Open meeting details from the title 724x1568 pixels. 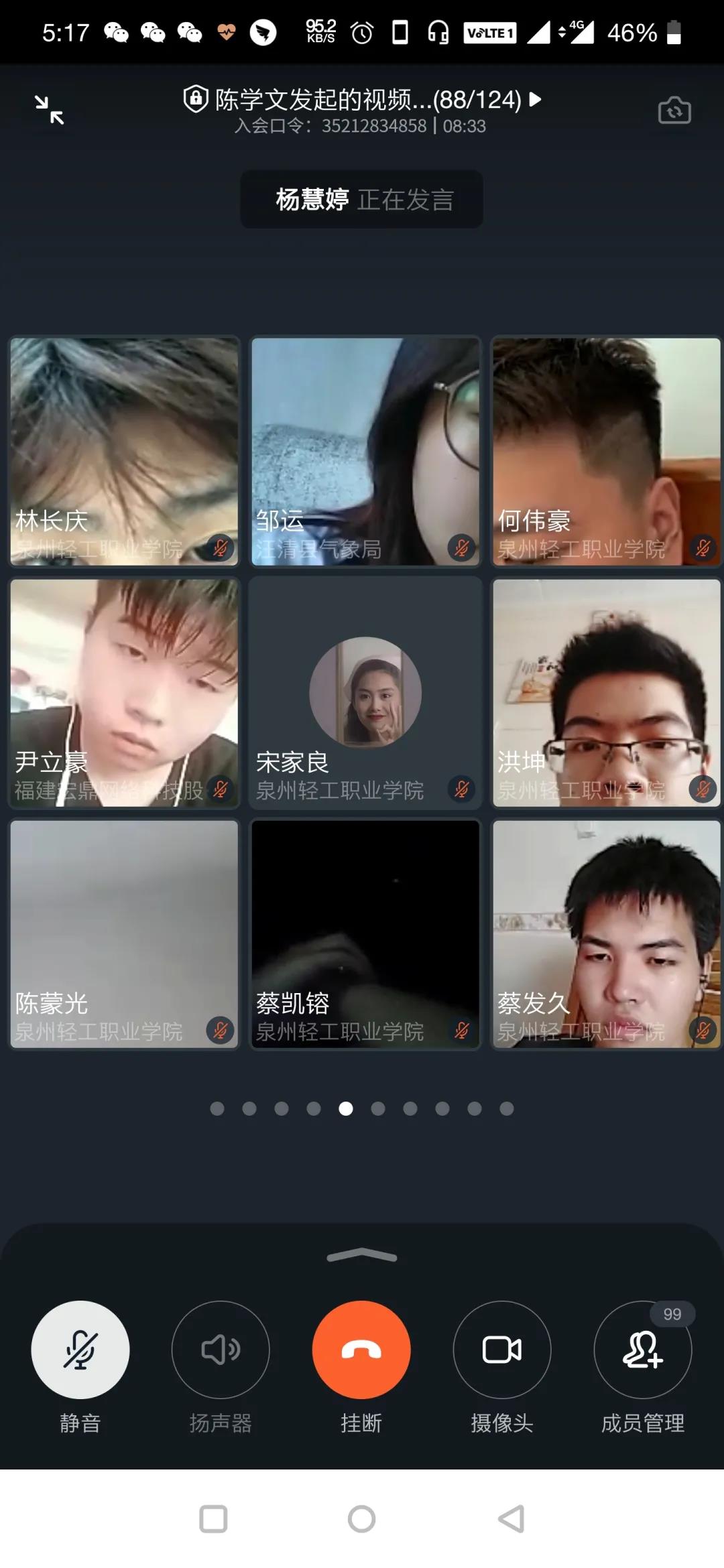[362, 101]
